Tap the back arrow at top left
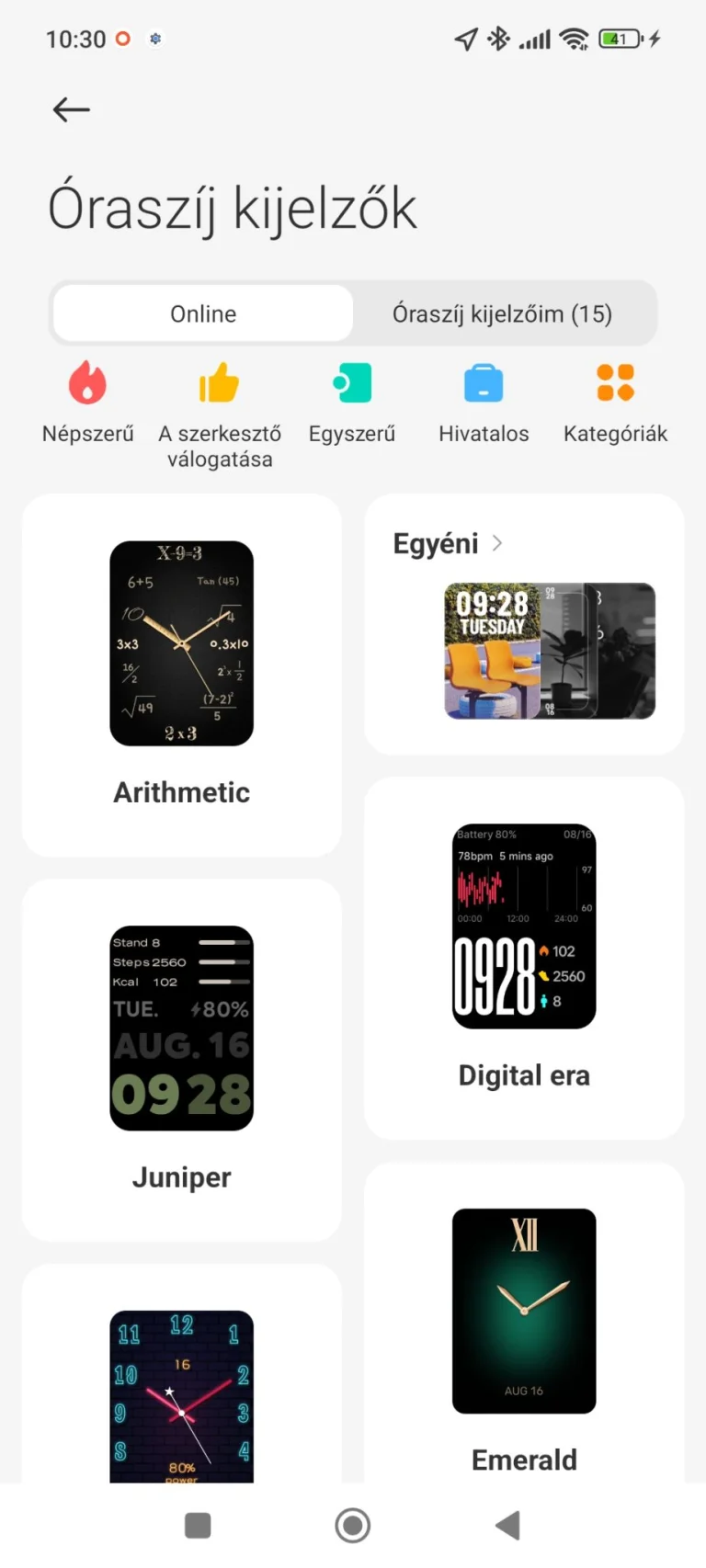Screen dimensions: 706x1568 [x=70, y=109]
